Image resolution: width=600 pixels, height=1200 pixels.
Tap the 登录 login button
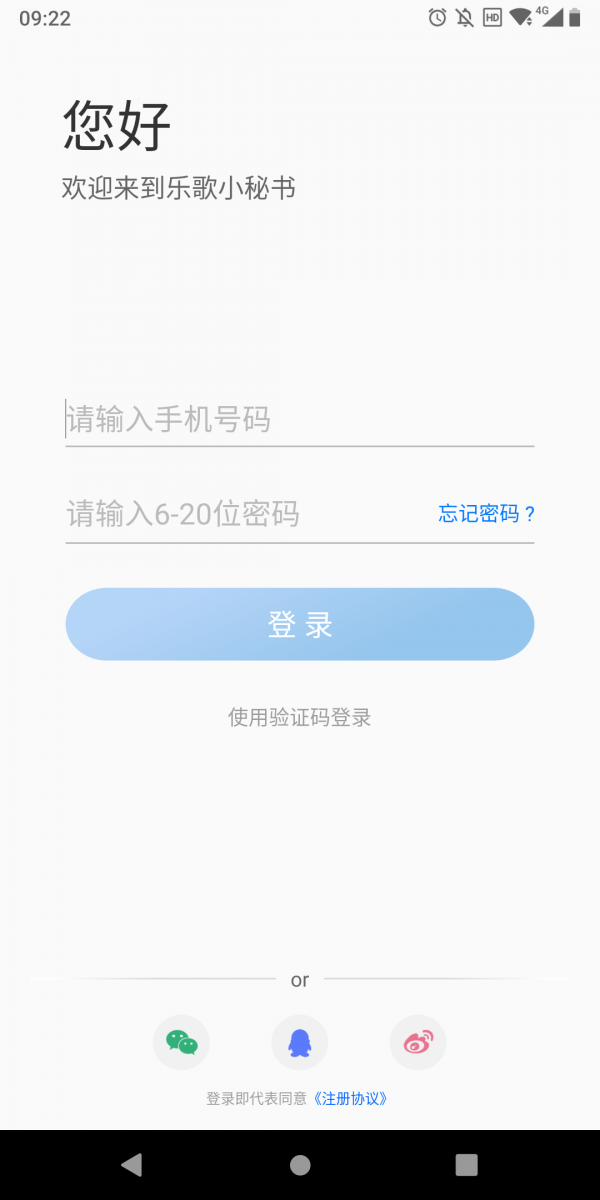click(x=300, y=624)
